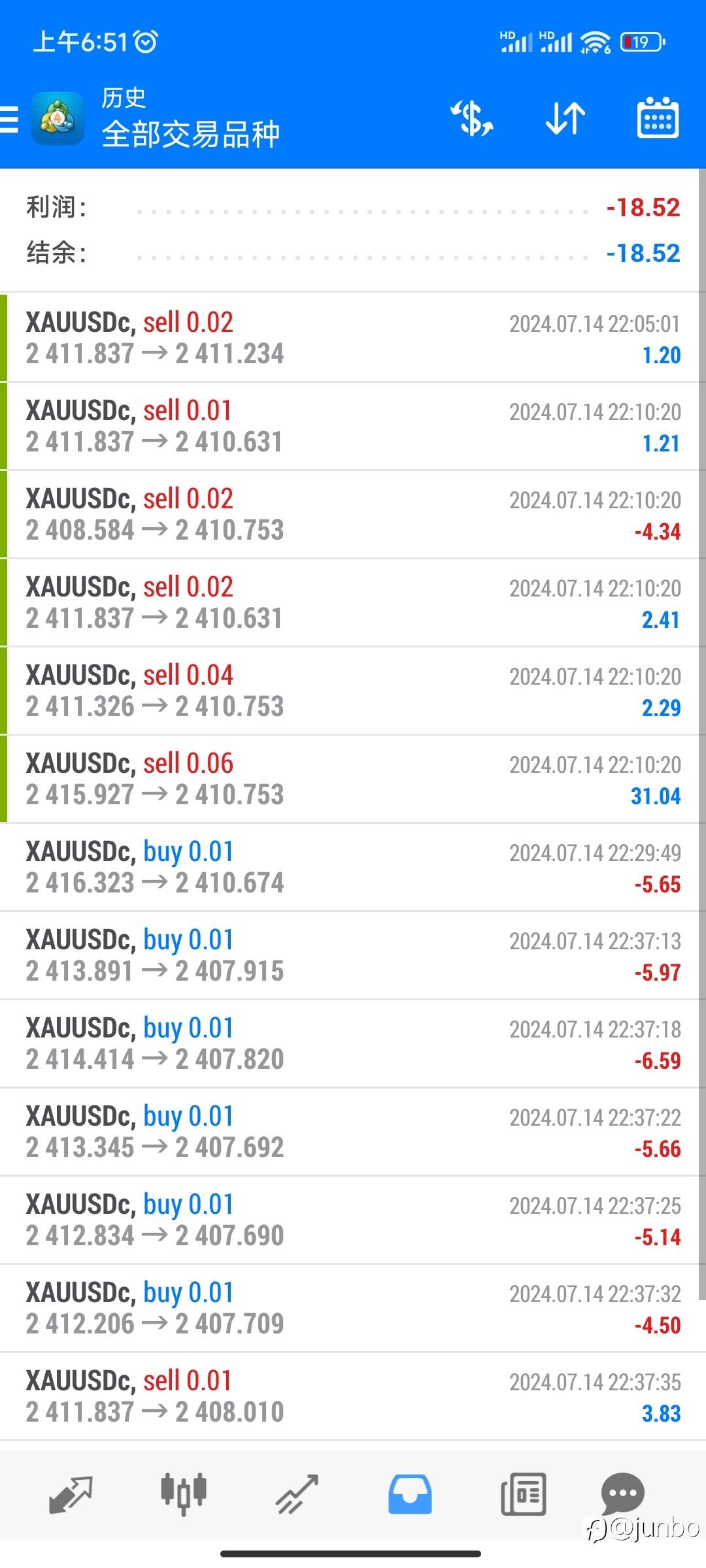Switch to the Quotes tab
Screen dimensions: 706x1568
point(71,1494)
